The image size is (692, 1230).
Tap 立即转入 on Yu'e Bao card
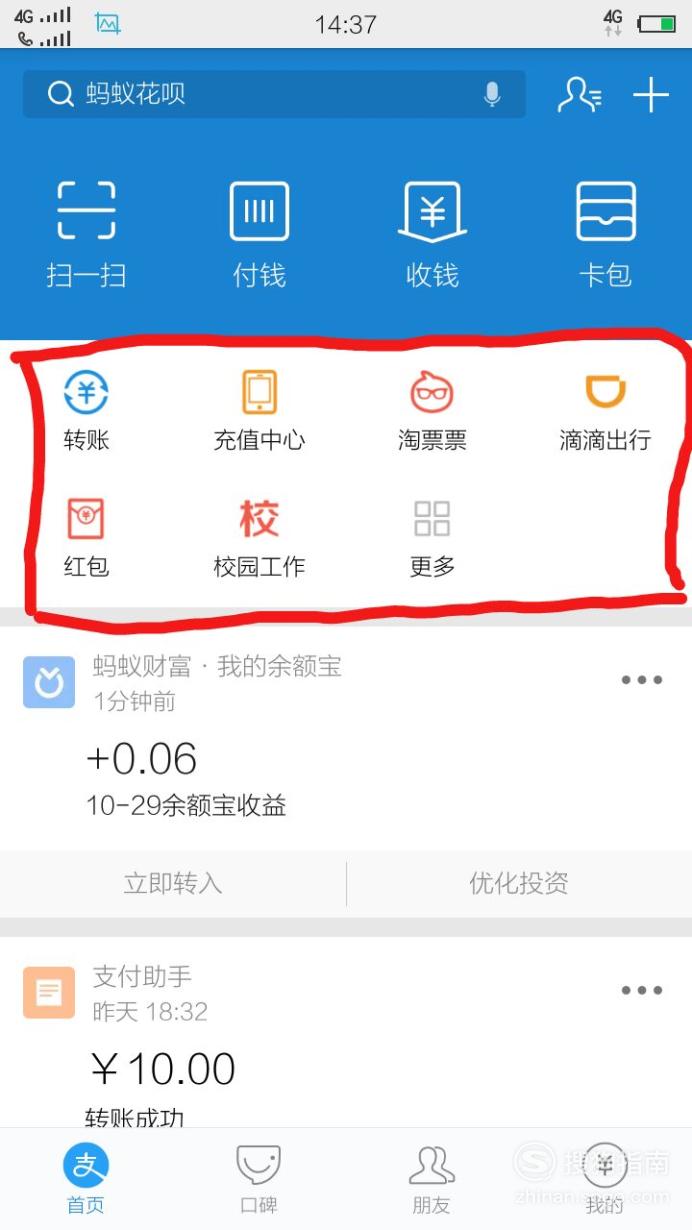tap(173, 884)
